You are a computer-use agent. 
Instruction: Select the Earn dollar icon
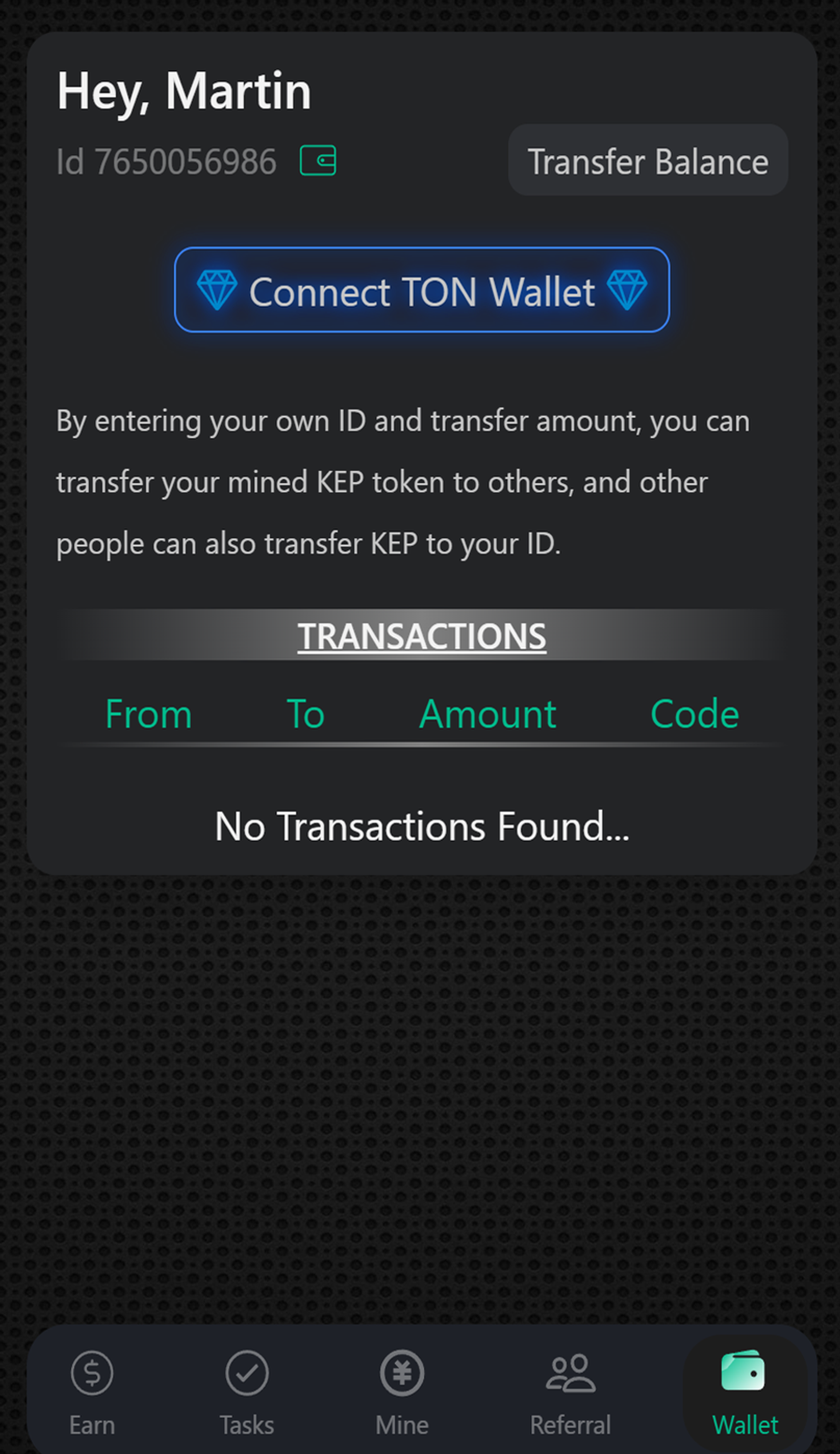[92, 1373]
